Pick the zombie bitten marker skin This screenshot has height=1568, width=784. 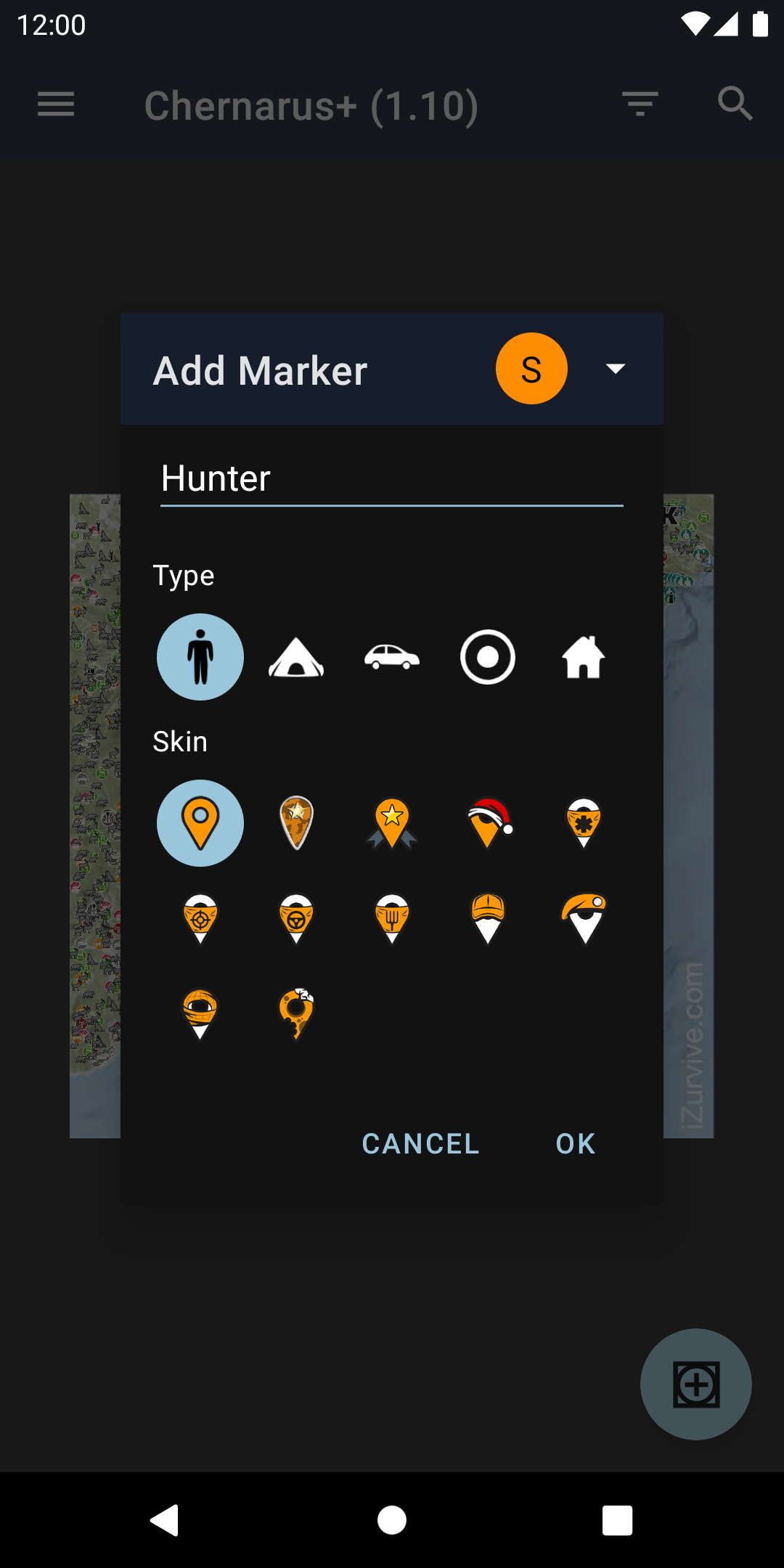point(296,1013)
